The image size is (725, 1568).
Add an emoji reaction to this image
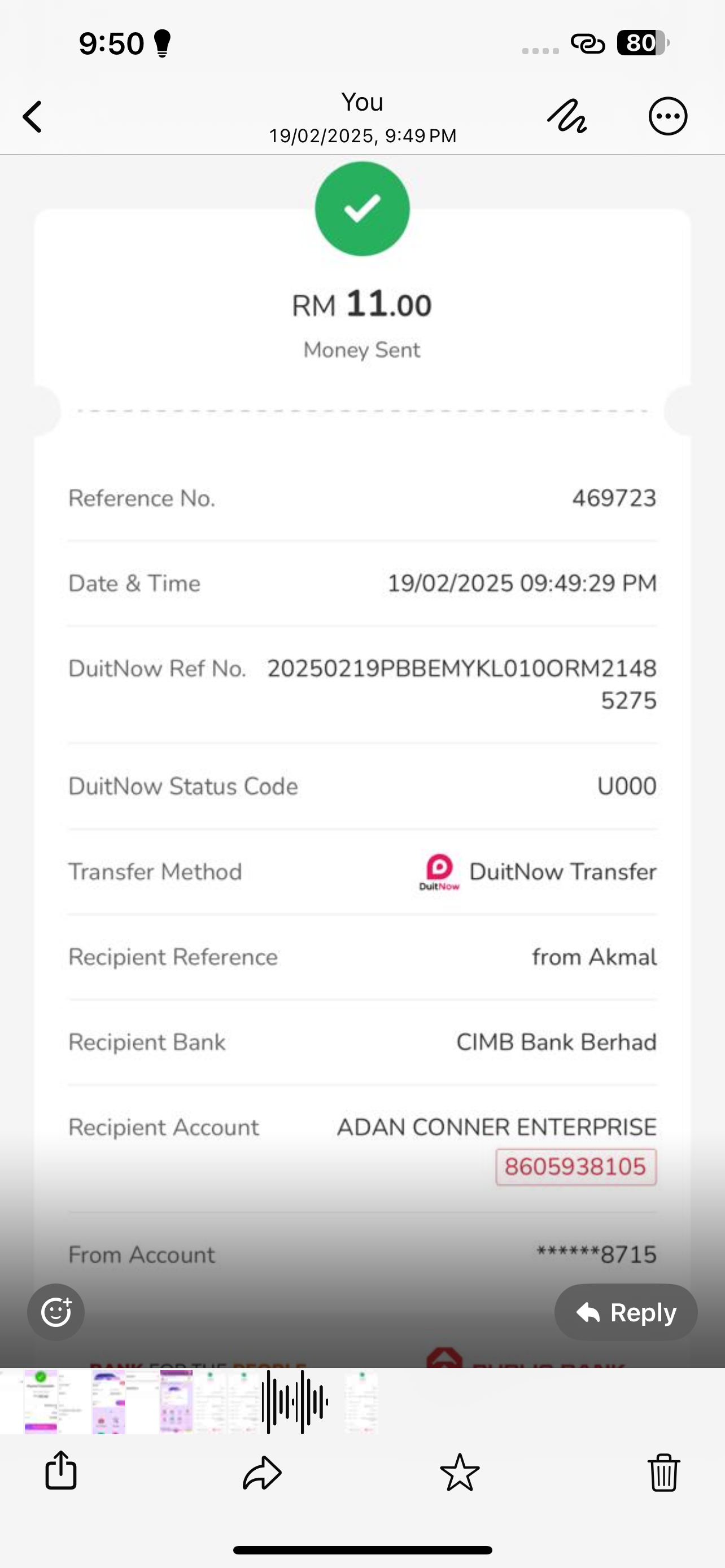(x=56, y=1312)
